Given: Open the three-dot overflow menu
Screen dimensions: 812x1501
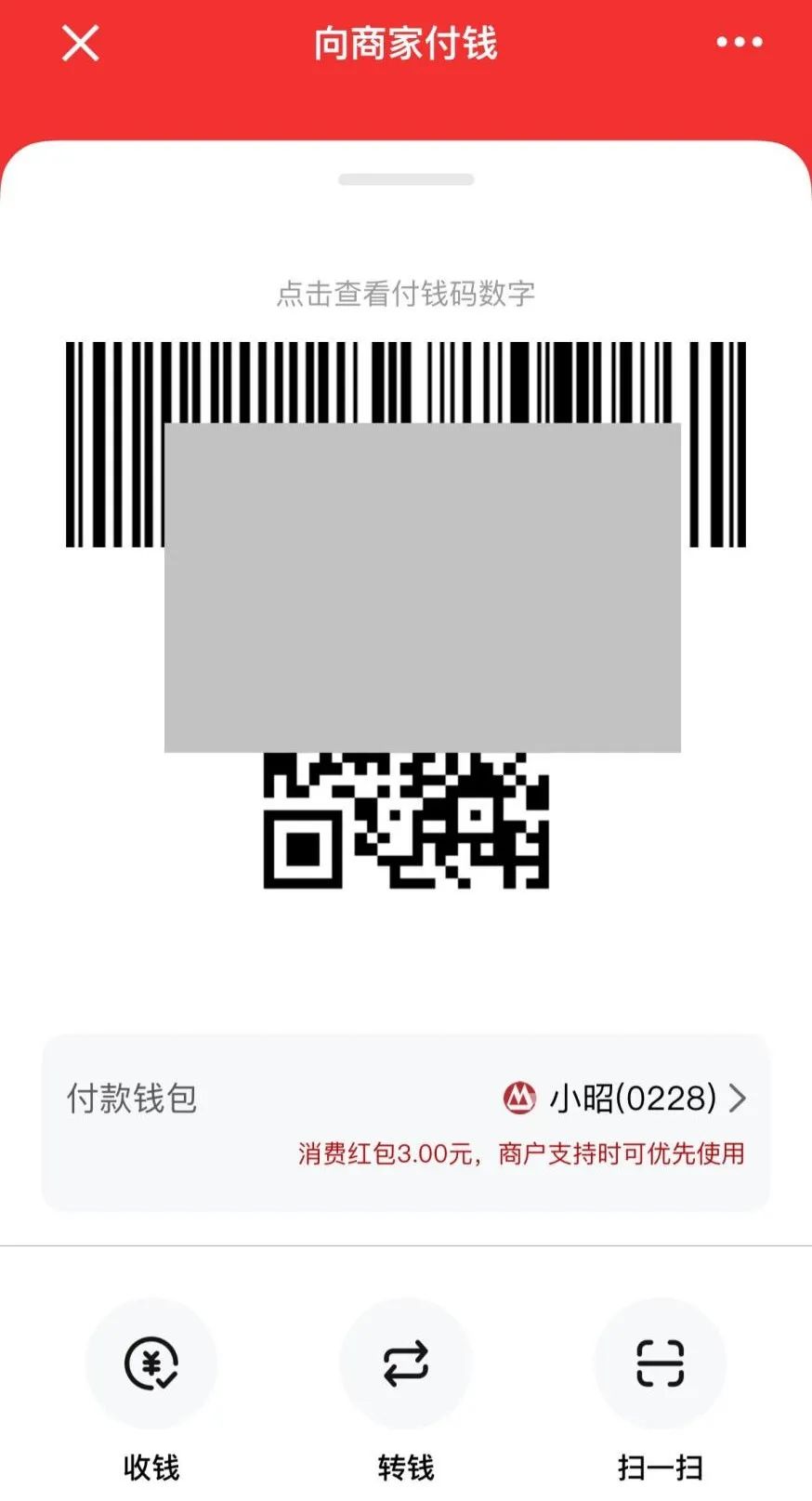Looking at the screenshot, I should [x=739, y=43].
